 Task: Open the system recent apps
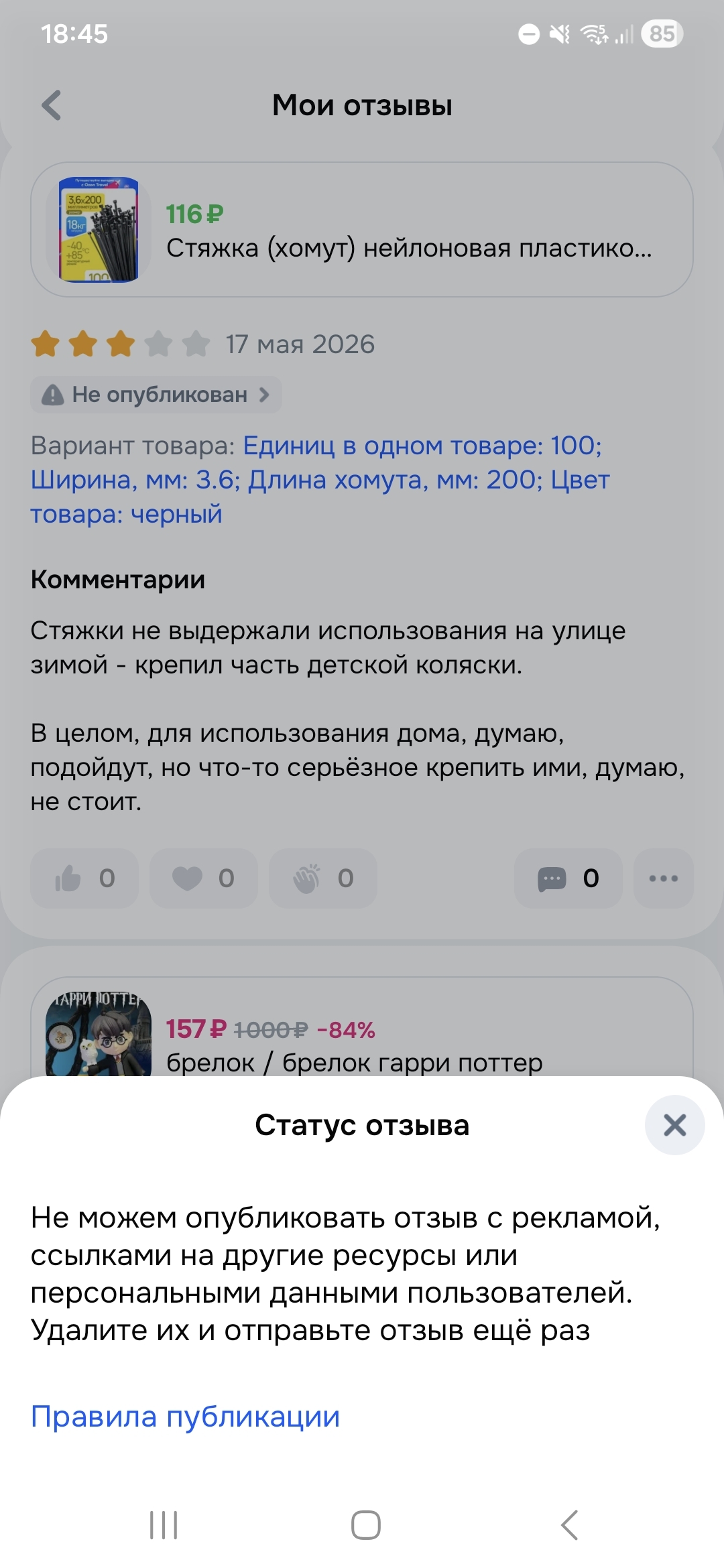pyautogui.click(x=164, y=1525)
